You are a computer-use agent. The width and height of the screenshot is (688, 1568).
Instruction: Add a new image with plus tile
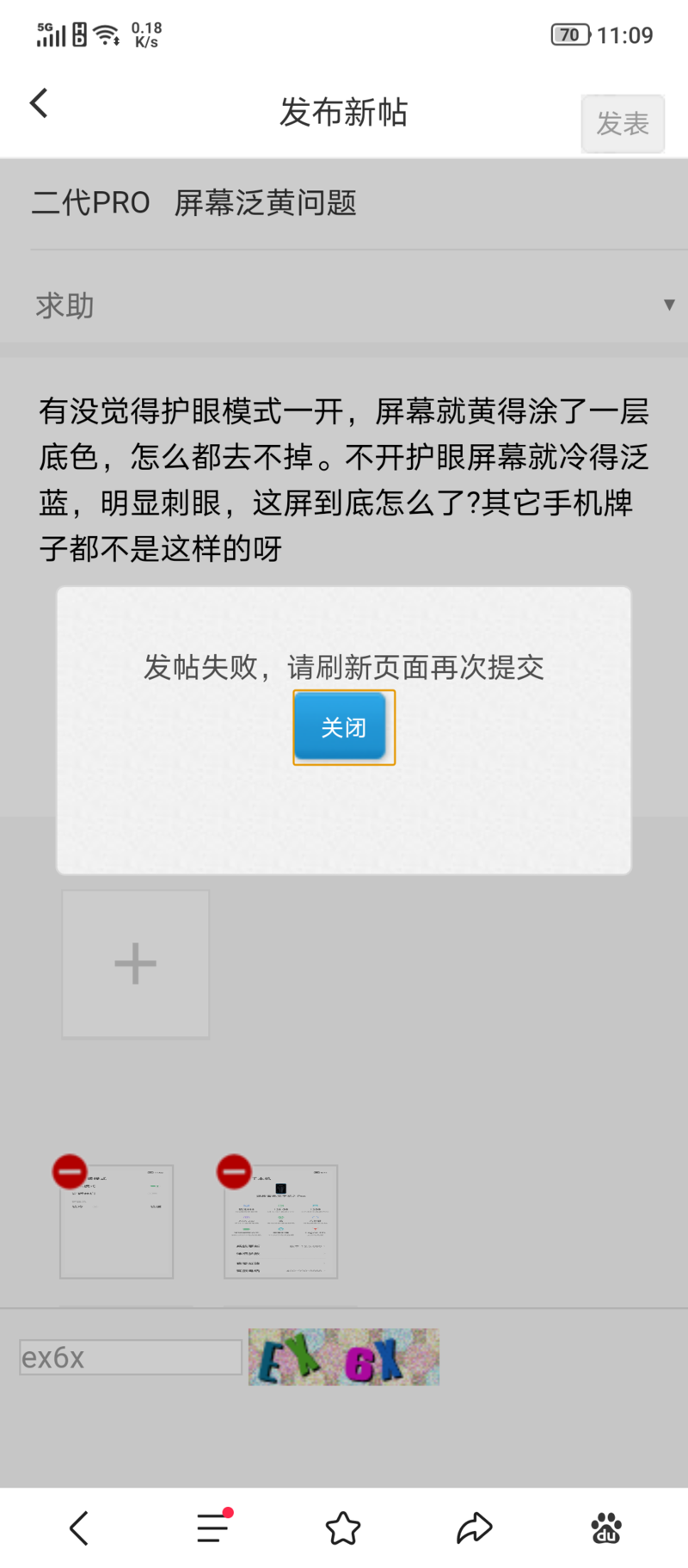[x=136, y=964]
